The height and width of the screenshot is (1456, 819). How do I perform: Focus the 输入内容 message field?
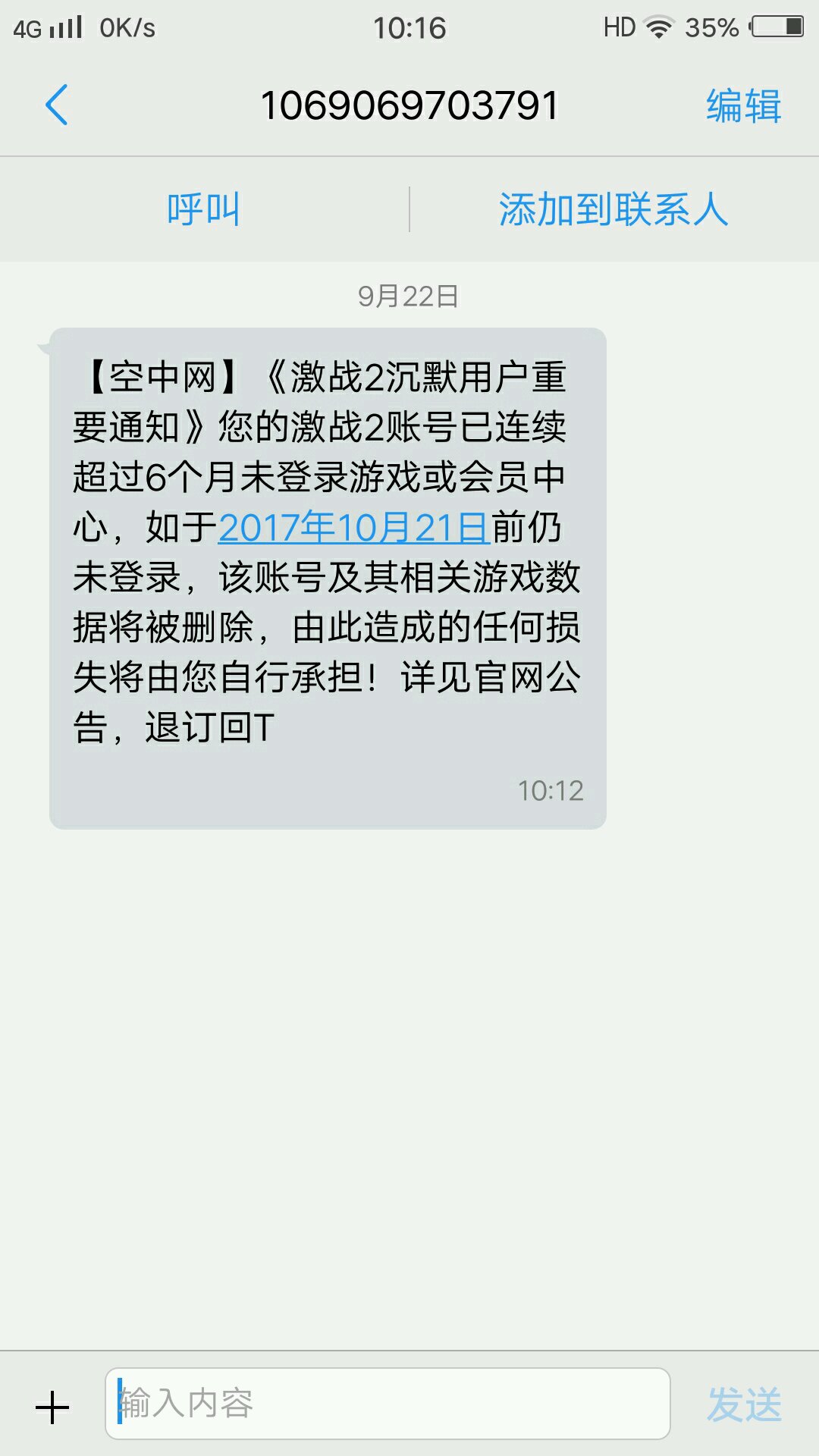click(388, 1404)
